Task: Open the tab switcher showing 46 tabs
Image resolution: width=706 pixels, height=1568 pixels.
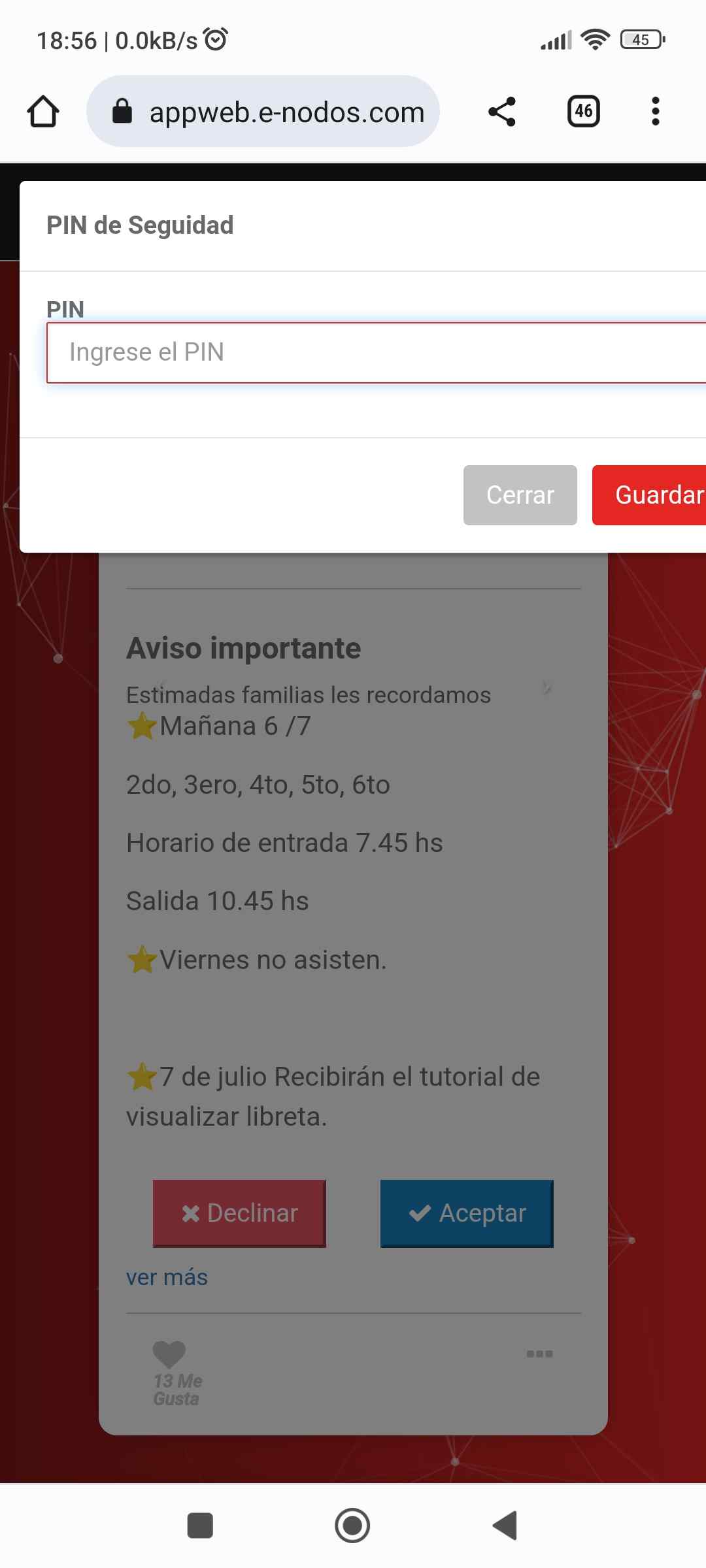Action: (x=583, y=111)
